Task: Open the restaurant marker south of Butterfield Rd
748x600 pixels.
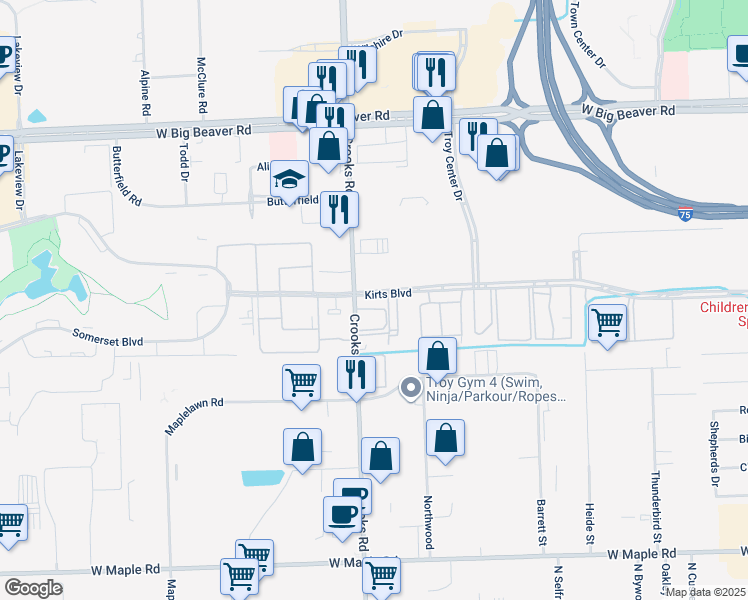Action: 339,210
